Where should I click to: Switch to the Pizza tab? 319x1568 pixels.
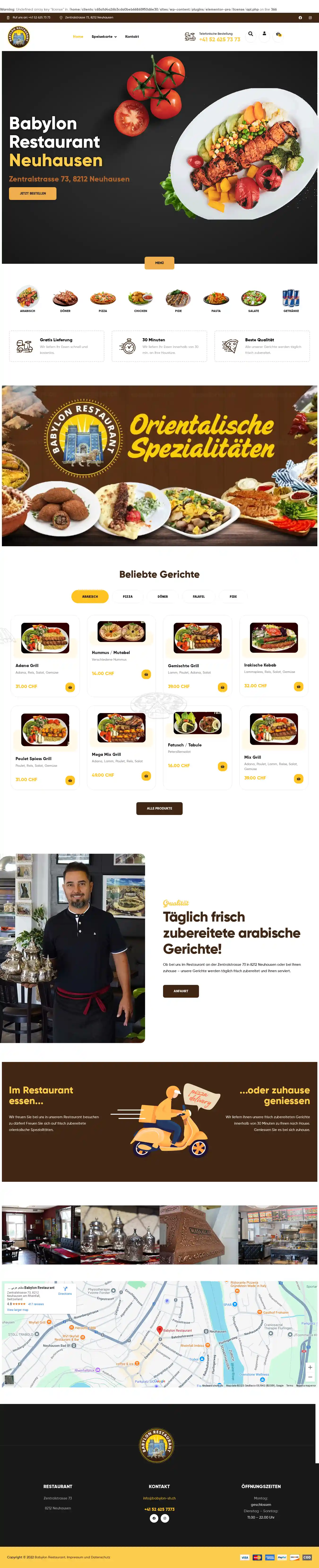[x=128, y=597]
